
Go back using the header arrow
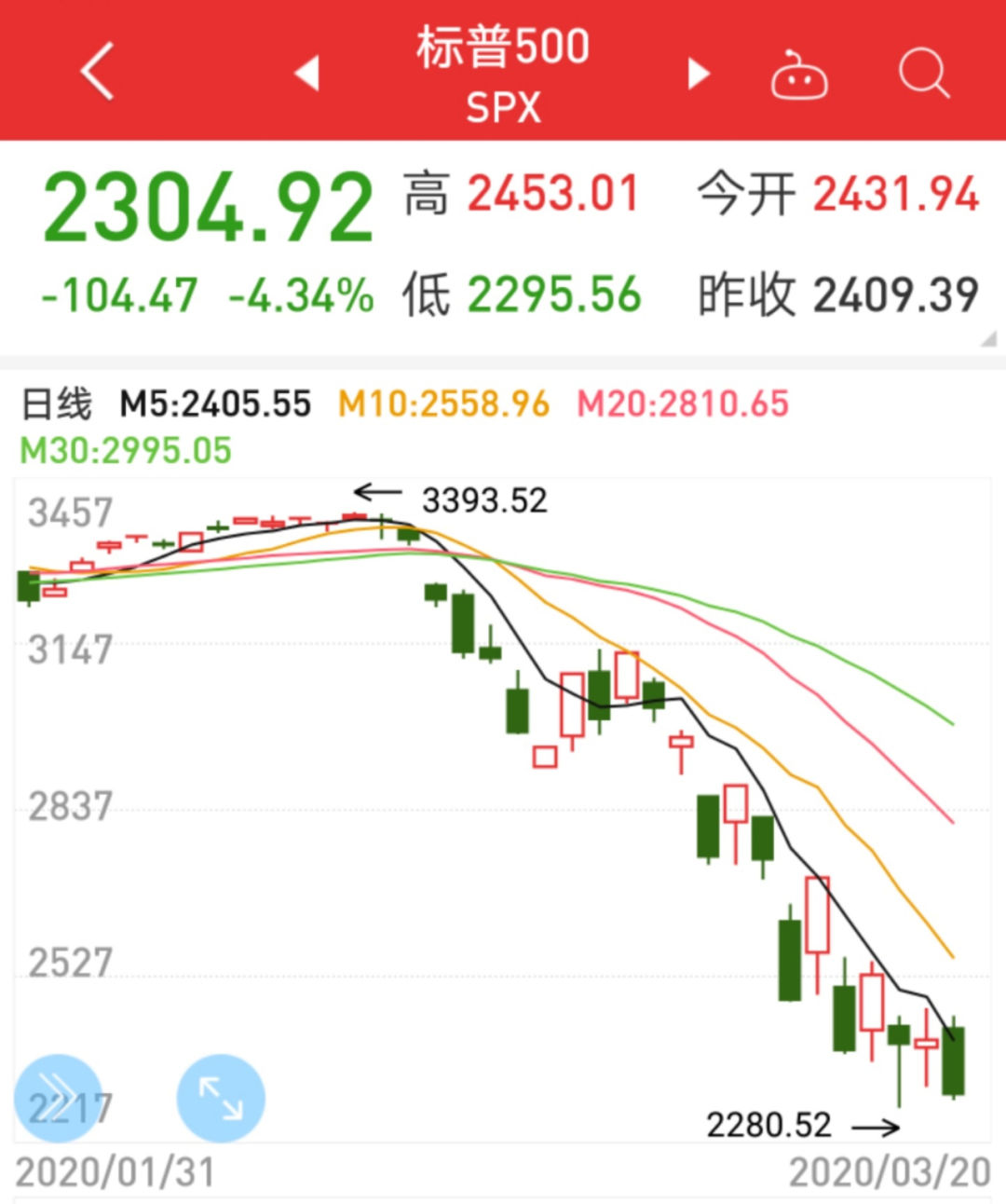pyautogui.click(x=97, y=72)
